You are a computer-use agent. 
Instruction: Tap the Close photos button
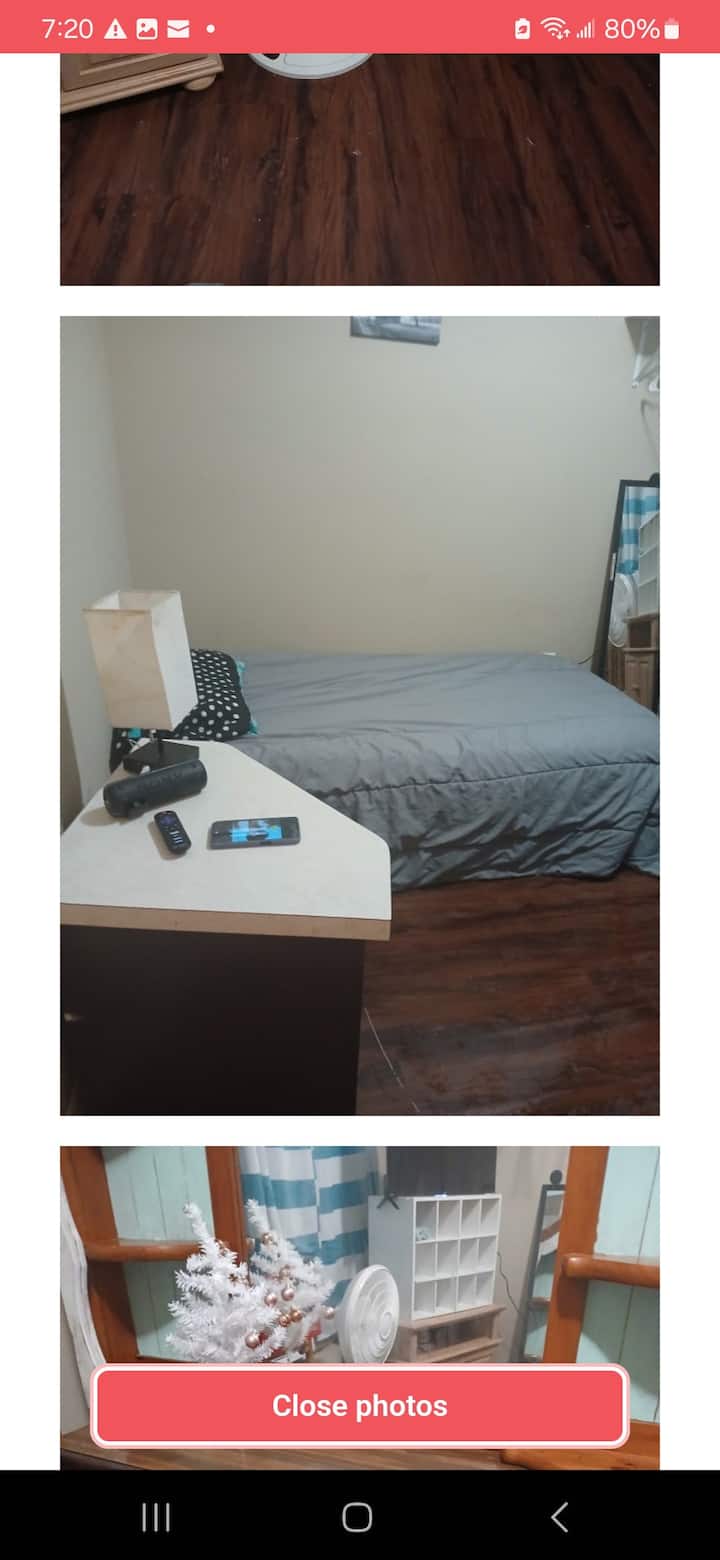coord(360,1405)
